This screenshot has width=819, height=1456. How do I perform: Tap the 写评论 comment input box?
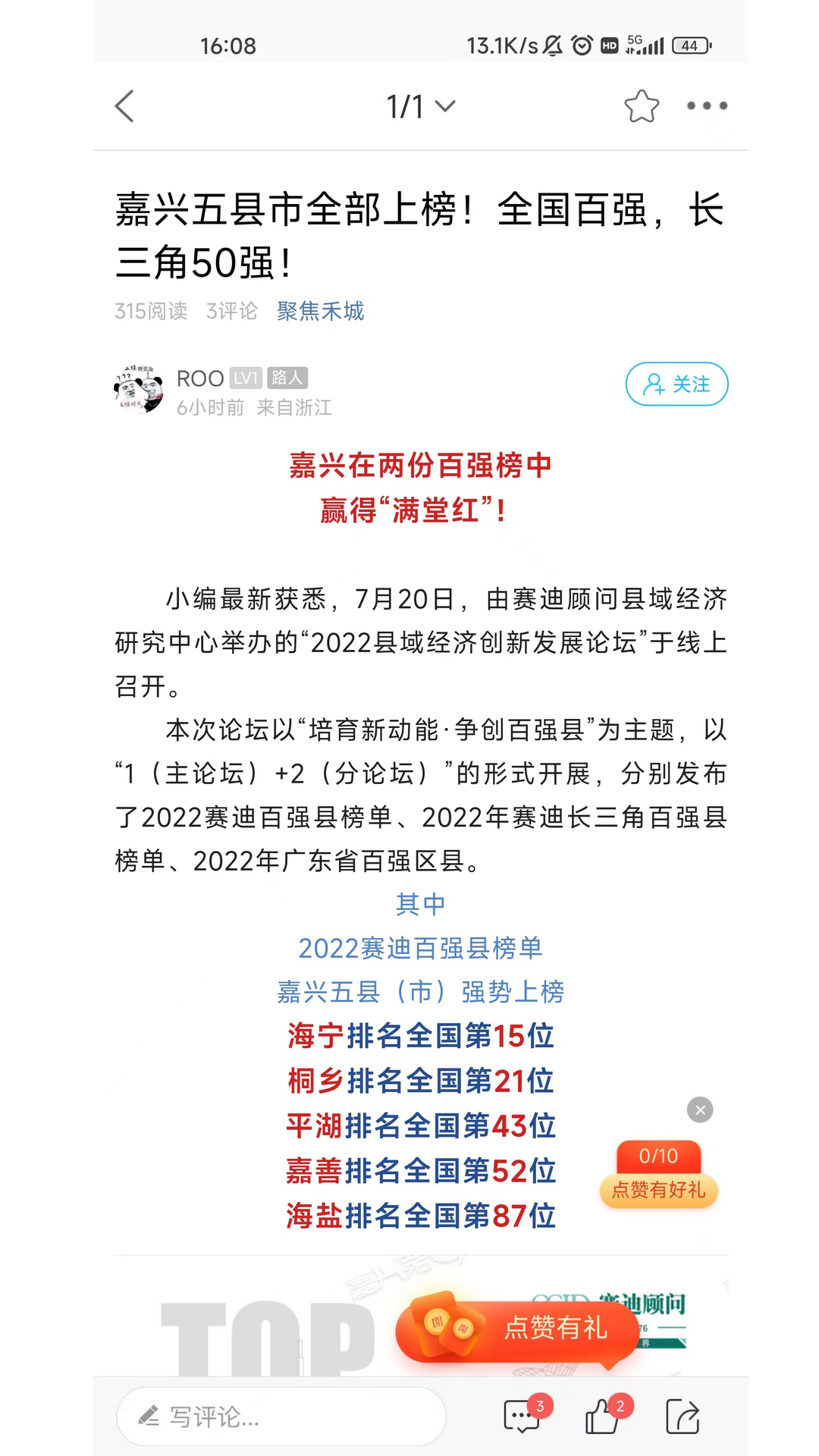(x=281, y=1415)
